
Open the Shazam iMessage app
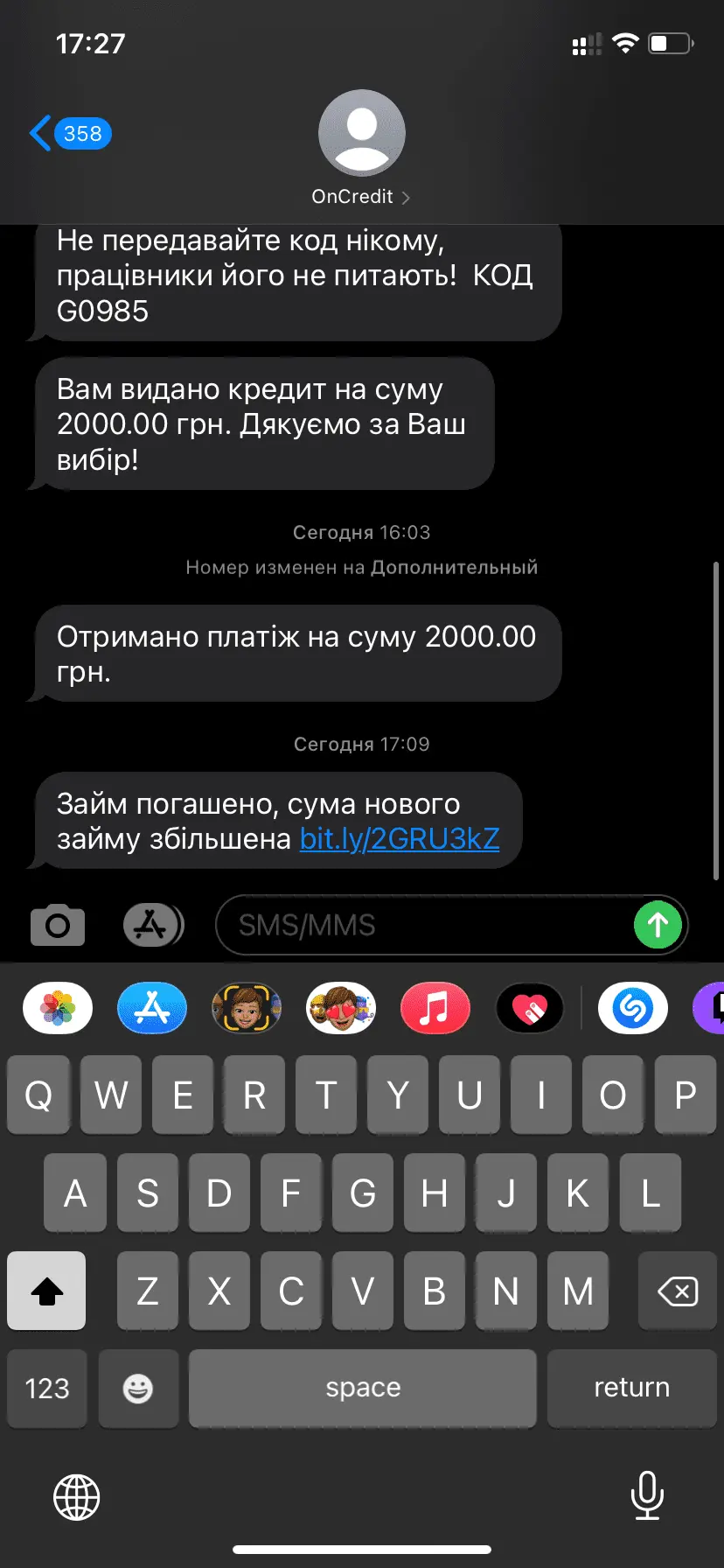point(633,1008)
